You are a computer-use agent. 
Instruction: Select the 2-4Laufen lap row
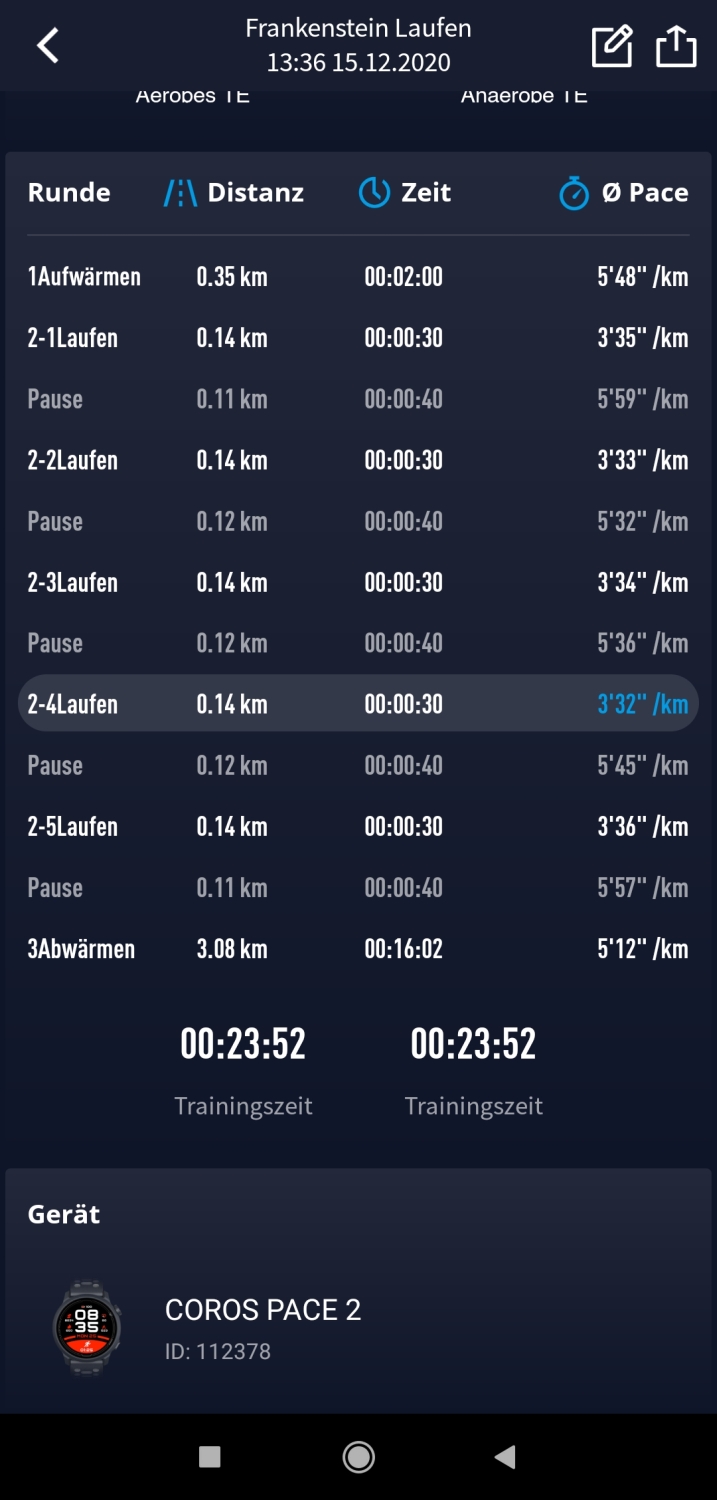pos(358,704)
